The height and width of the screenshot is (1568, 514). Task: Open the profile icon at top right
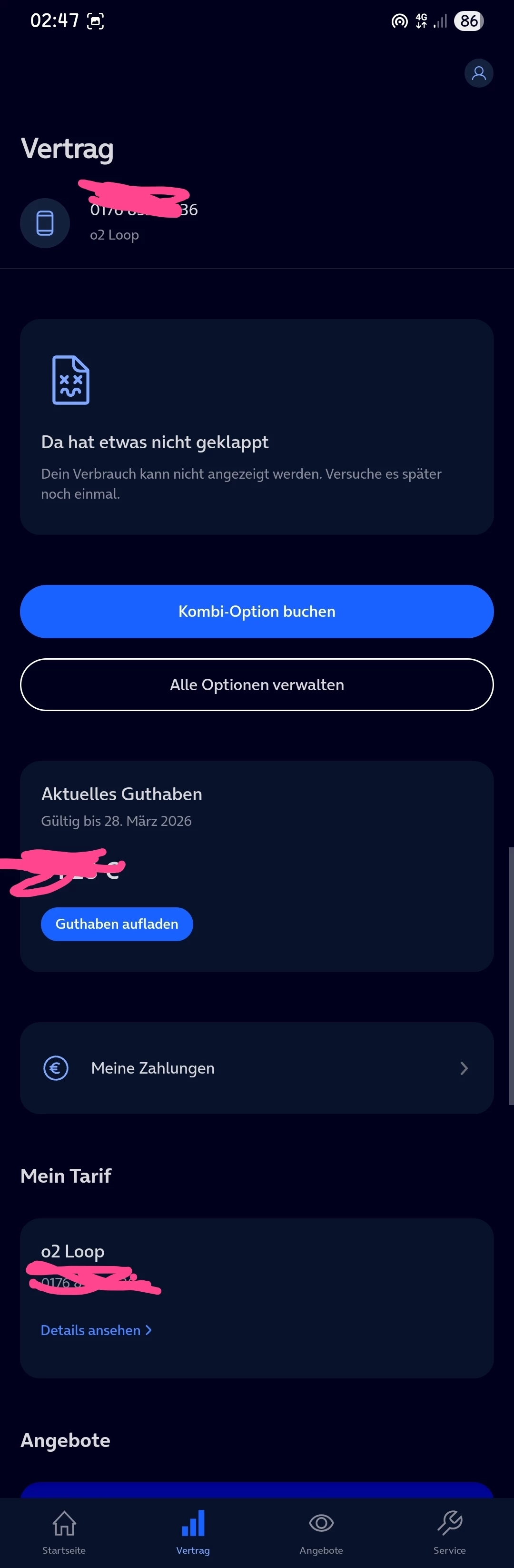479,73
